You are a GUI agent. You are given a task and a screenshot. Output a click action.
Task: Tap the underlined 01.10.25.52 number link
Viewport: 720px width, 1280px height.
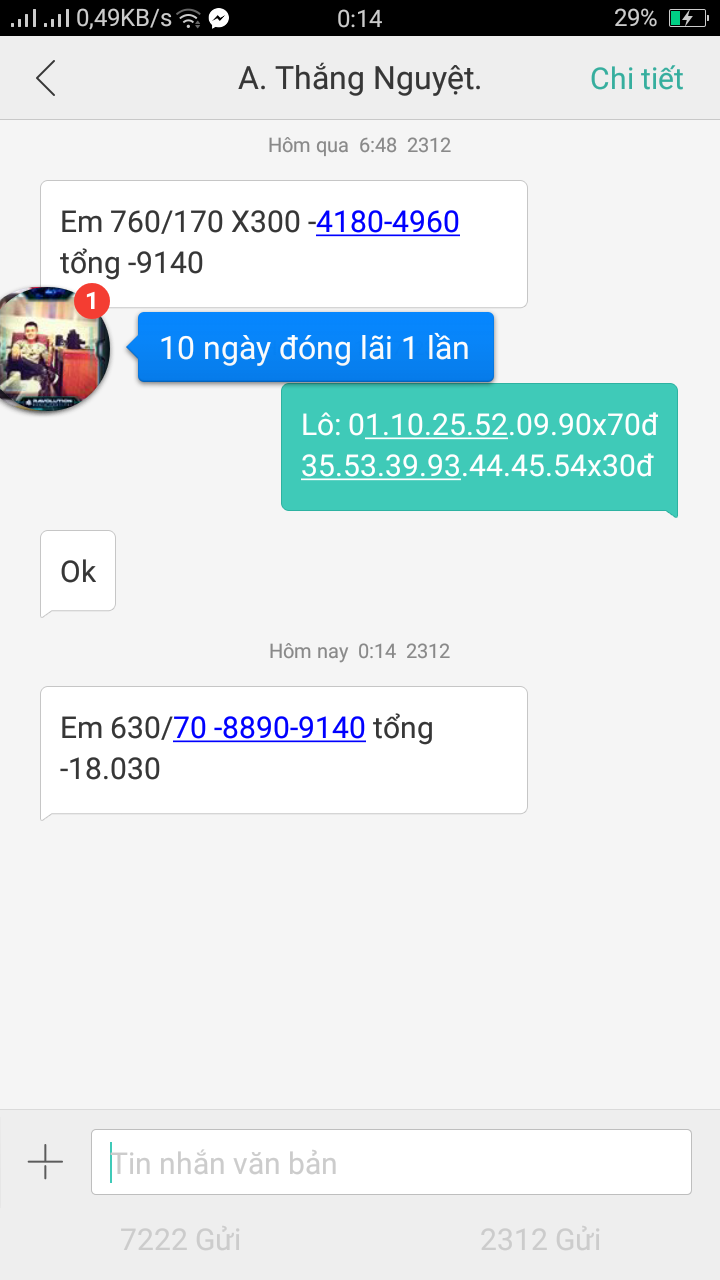click(436, 426)
